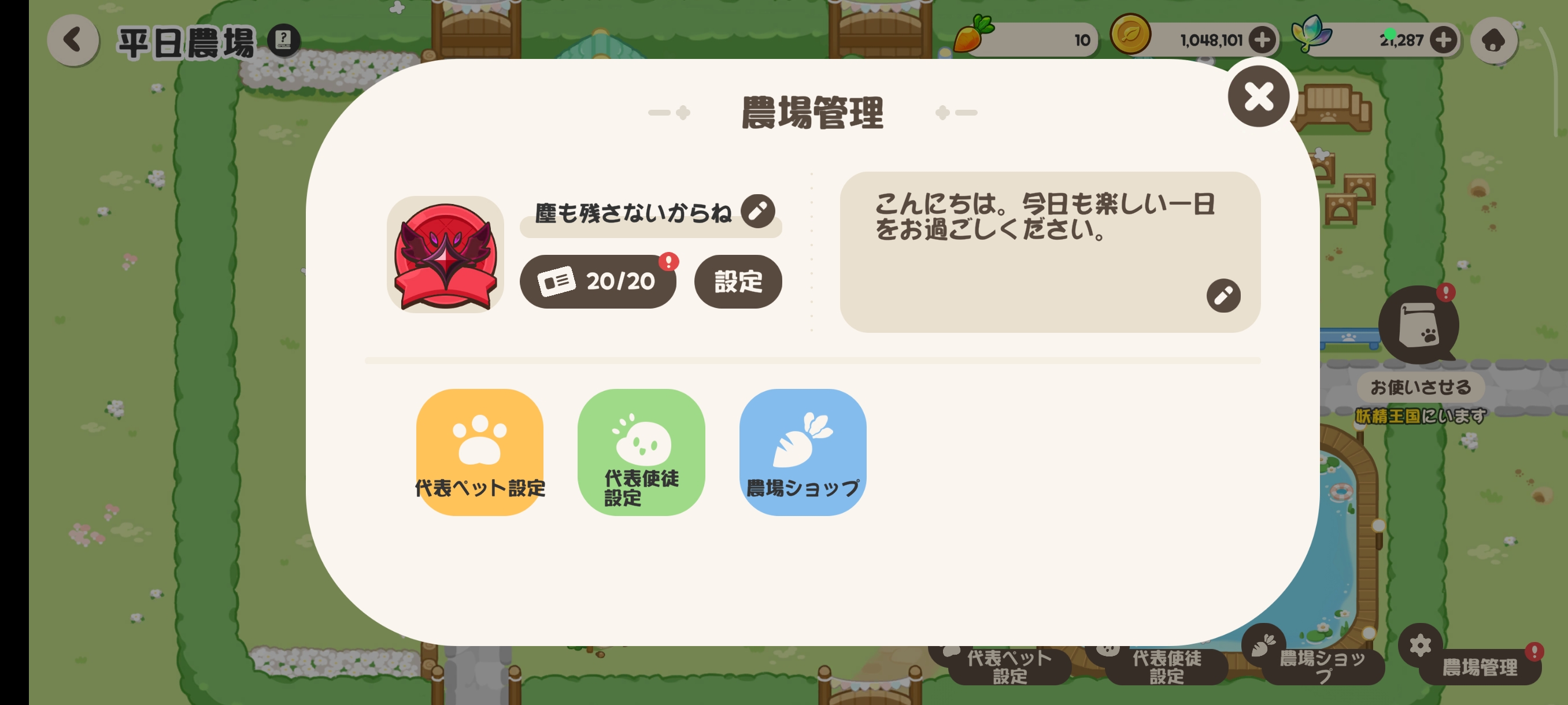The width and height of the screenshot is (1568, 705).
Task: Open the 農場ショップ tile
Action: (x=803, y=452)
